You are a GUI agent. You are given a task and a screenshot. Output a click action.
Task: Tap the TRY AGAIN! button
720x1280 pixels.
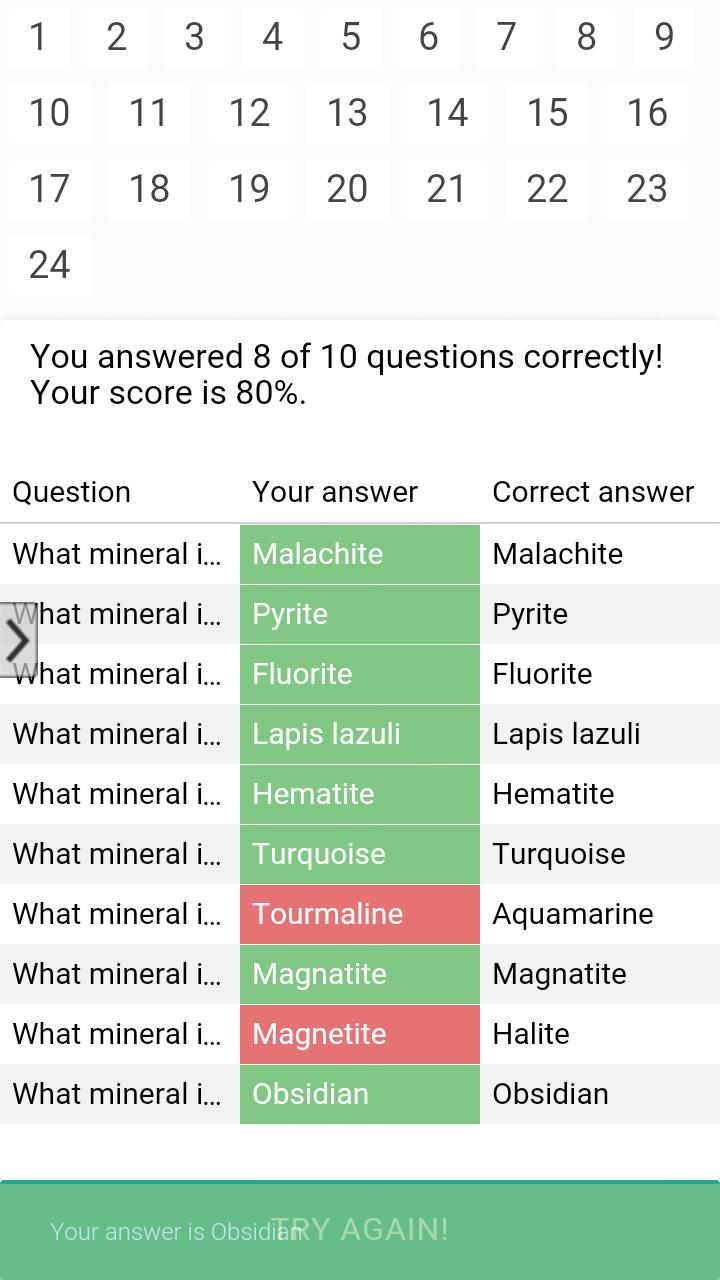point(360,1229)
